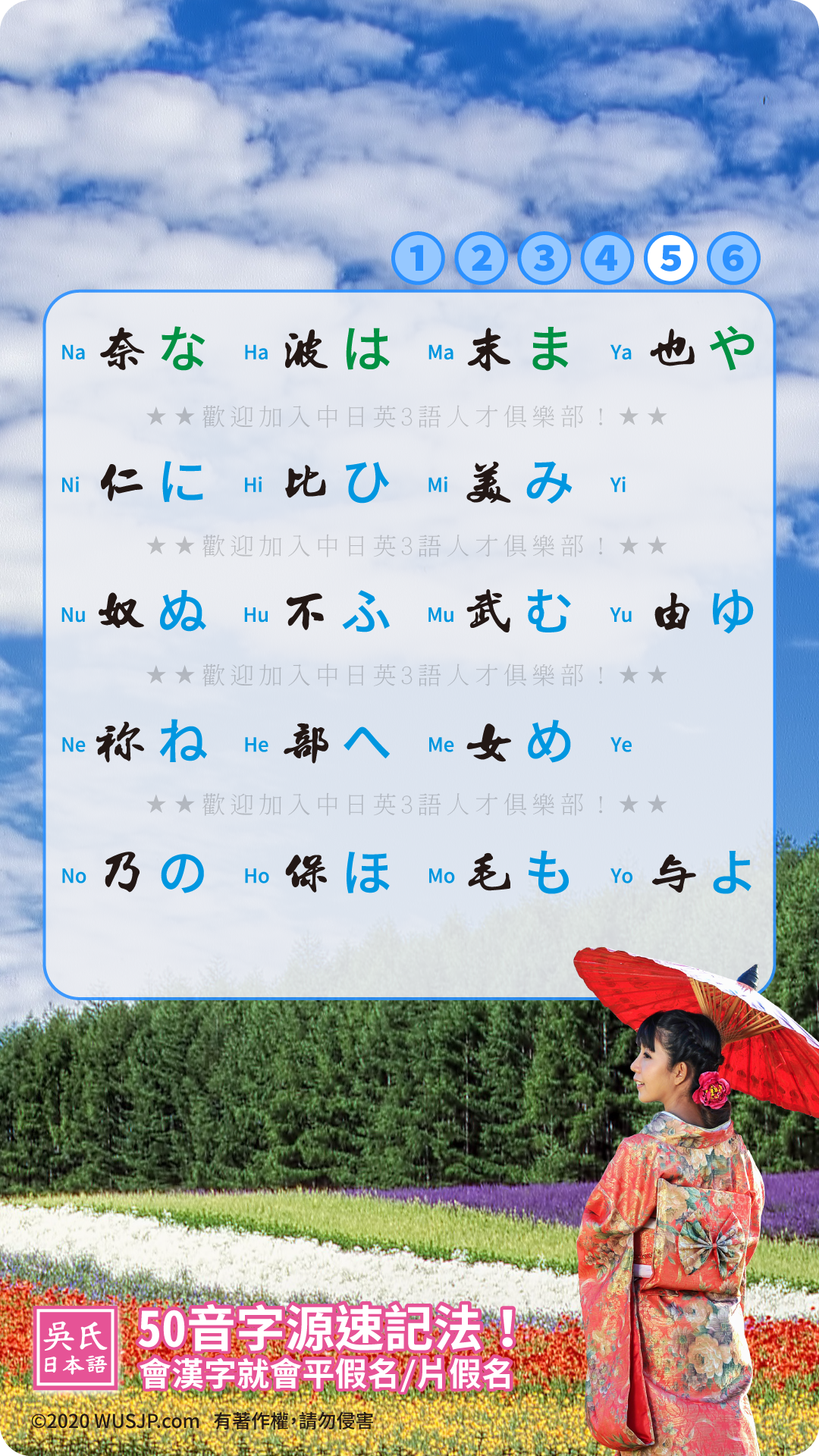The height and width of the screenshot is (1456, 819).
Task: Choose the Yu kana ゆ
Action: (x=732, y=612)
